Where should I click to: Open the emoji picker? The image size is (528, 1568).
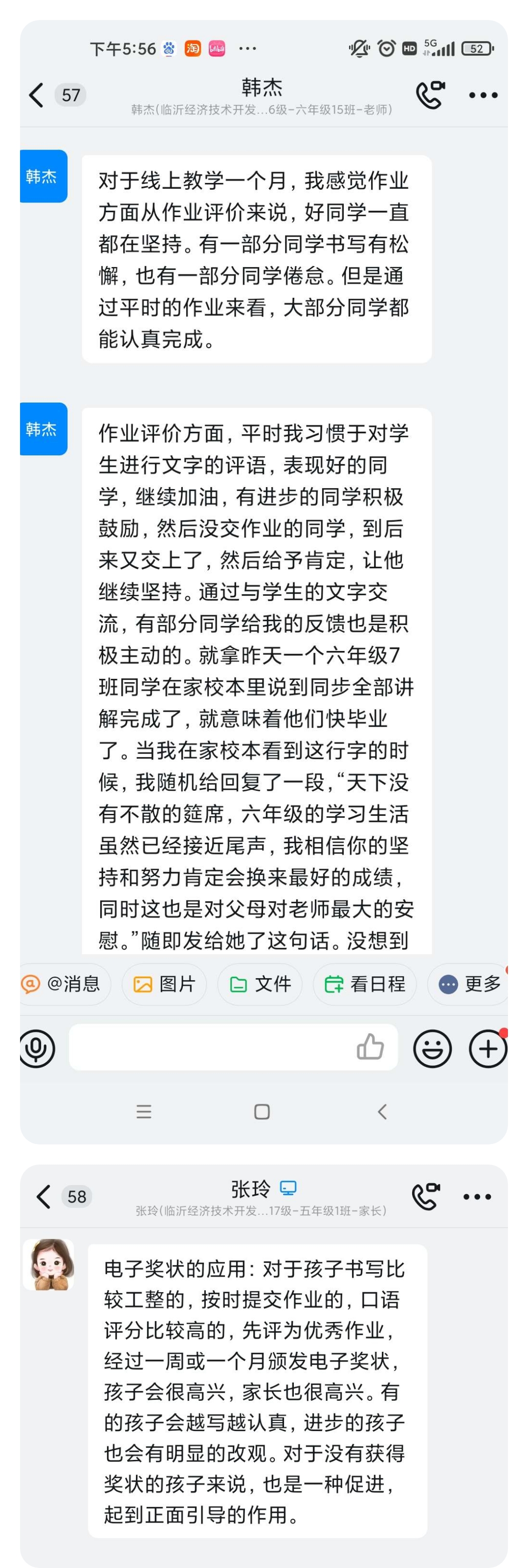point(432,1048)
